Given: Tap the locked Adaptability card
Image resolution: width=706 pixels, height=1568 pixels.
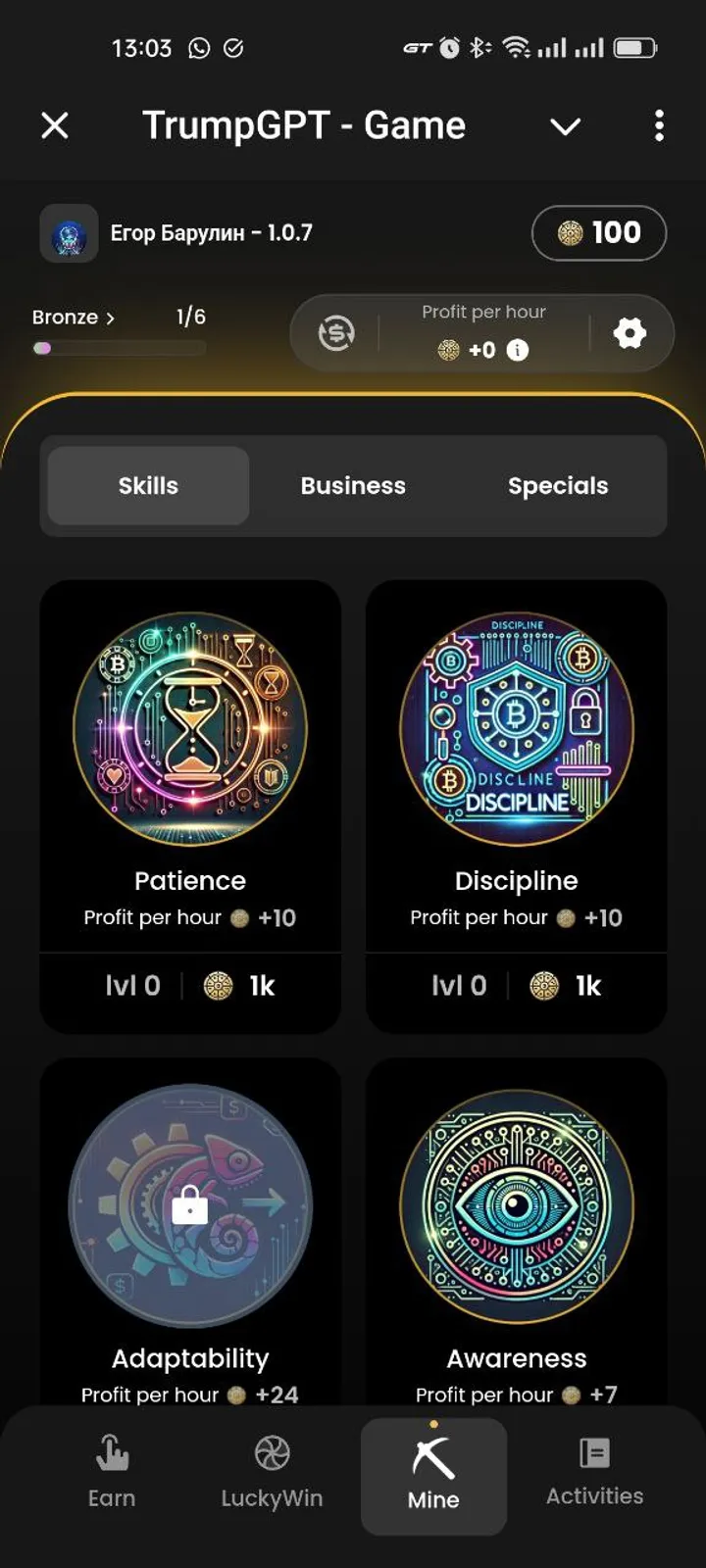Looking at the screenshot, I should [x=190, y=1235].
